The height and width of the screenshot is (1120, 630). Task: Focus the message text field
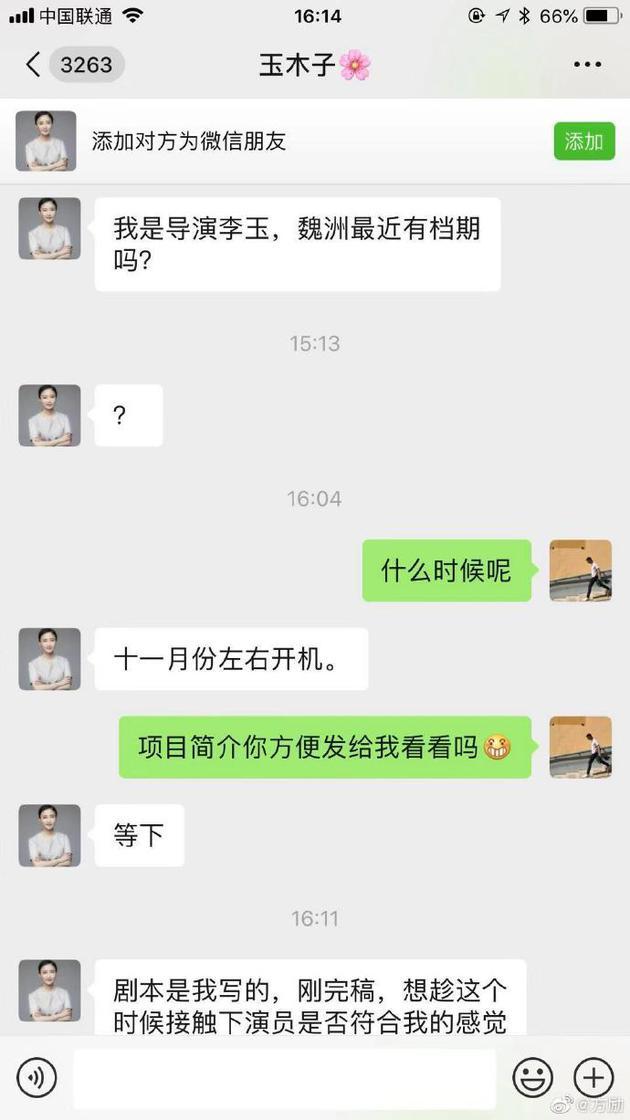click(x=284, y=1077)
